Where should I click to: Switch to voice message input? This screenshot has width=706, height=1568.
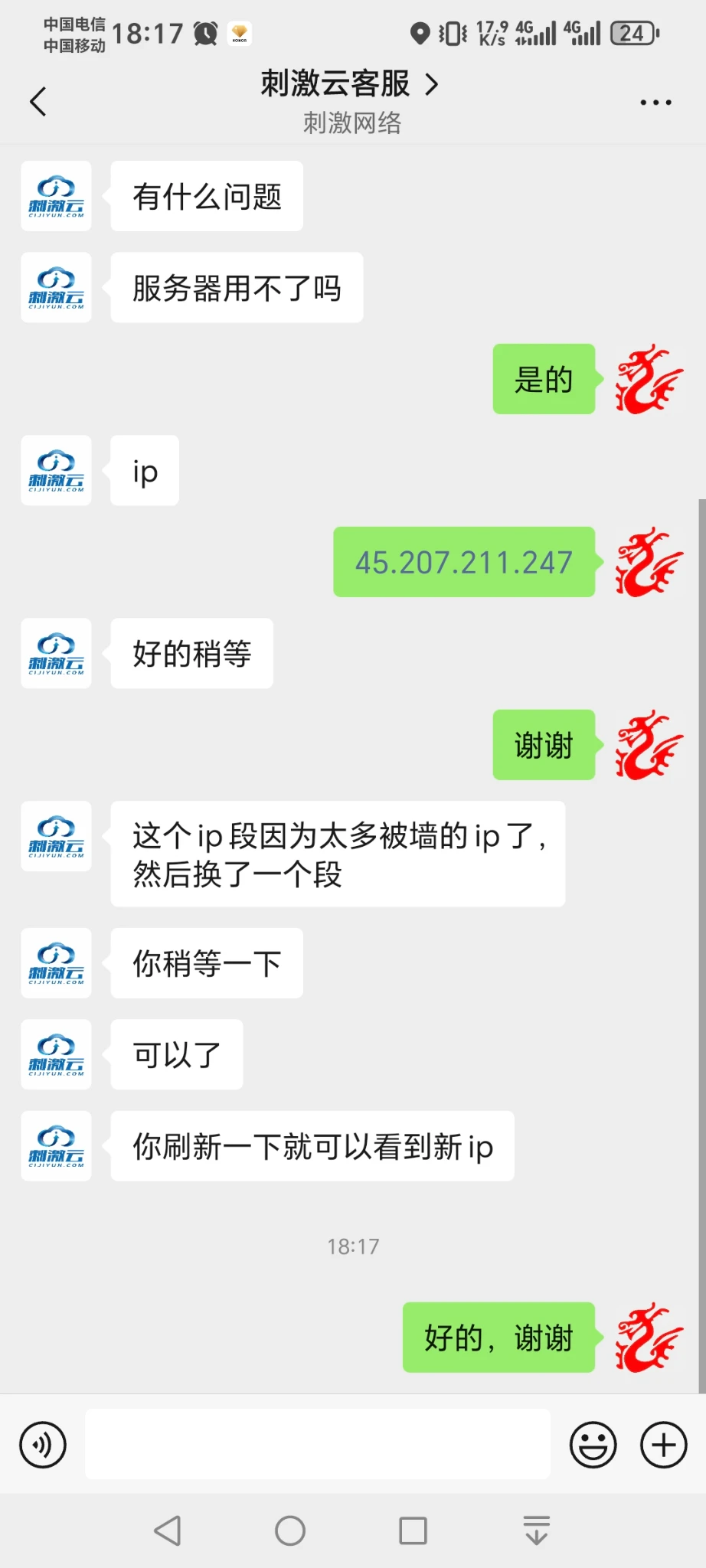(x=43, y=1445)
